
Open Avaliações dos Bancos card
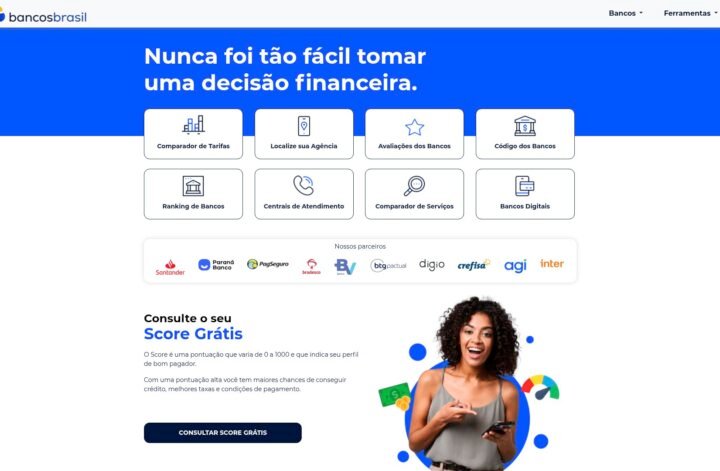[x=414, y=134]
